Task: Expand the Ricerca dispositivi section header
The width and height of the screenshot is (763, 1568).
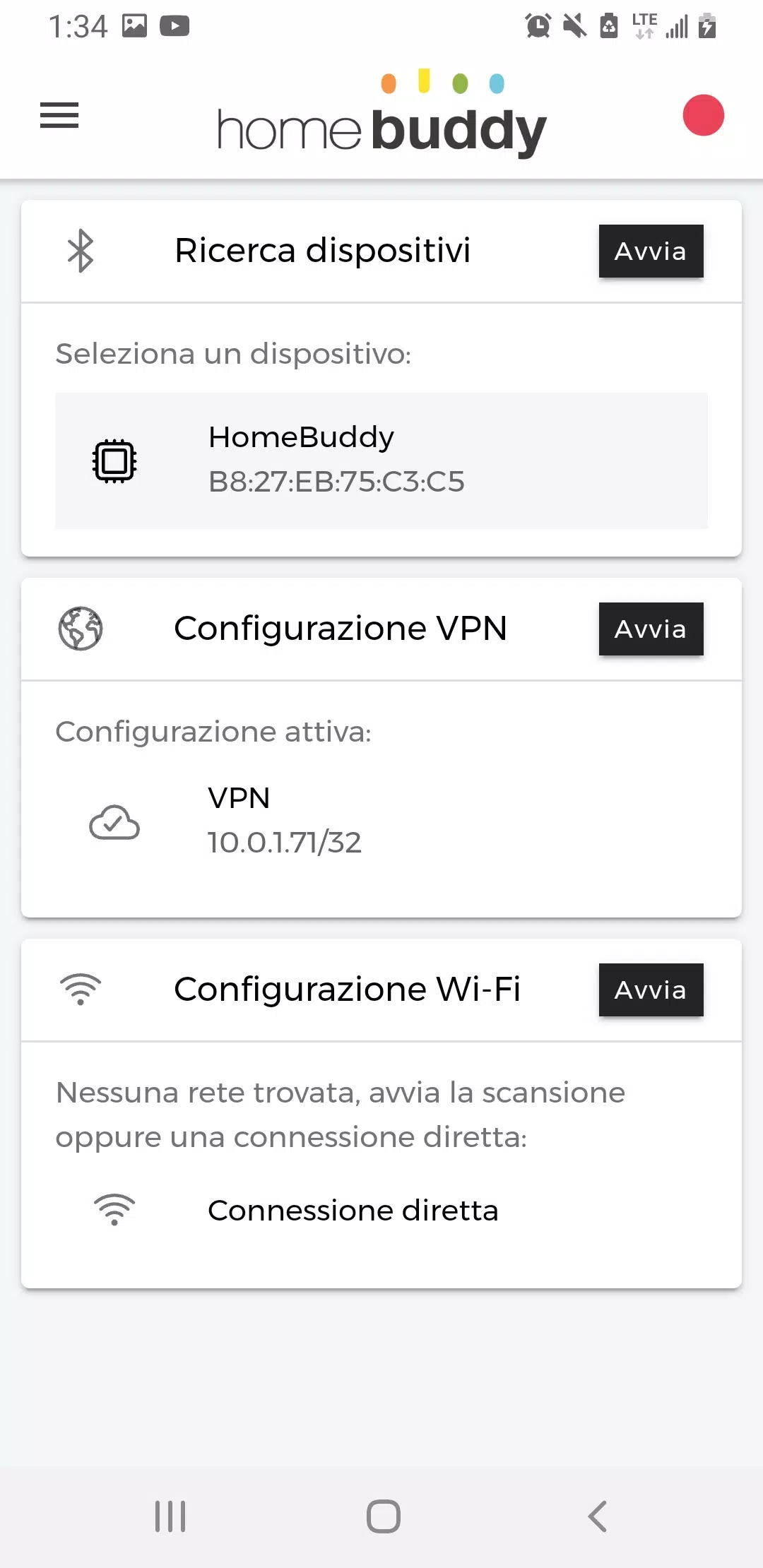Action: (x=324, y=251)
